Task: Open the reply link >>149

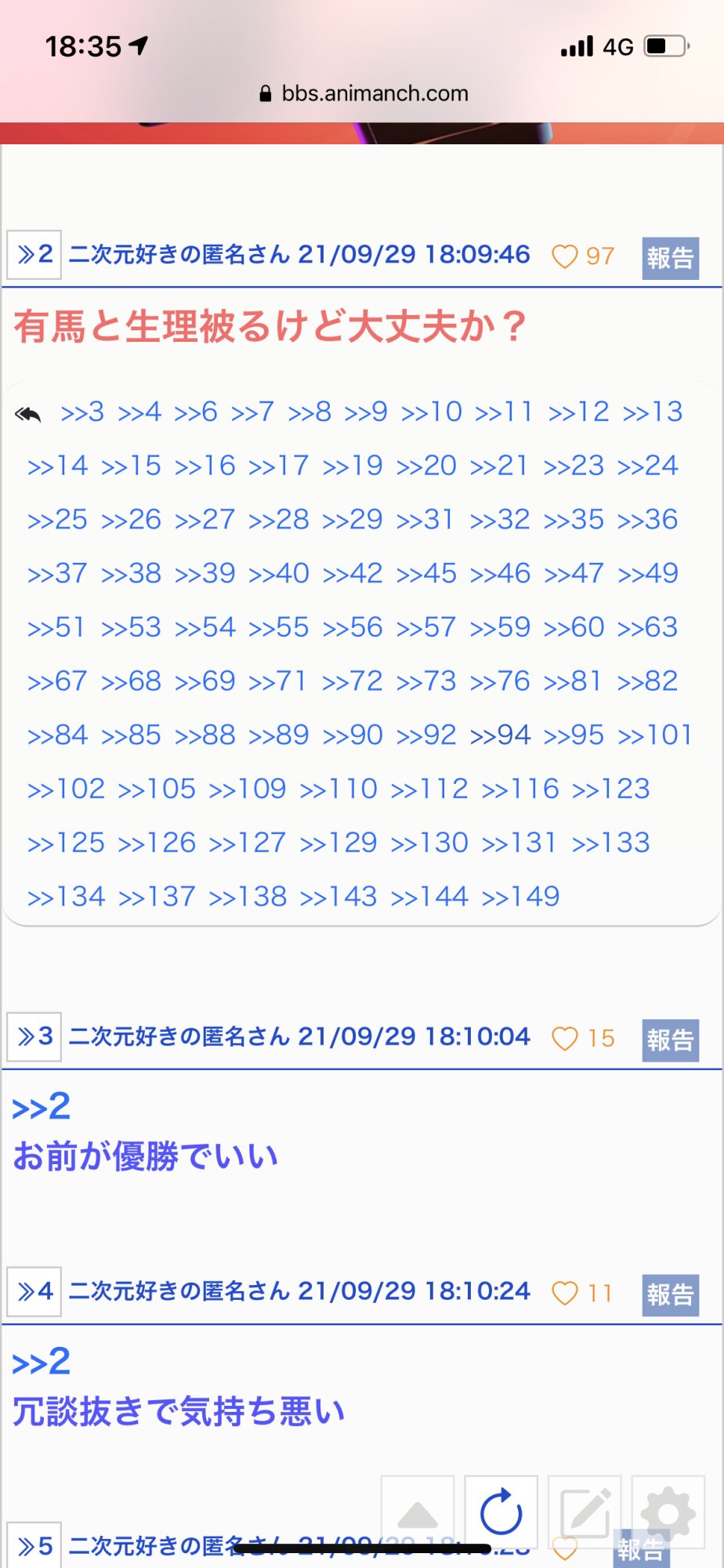Action: click(521, 896)
